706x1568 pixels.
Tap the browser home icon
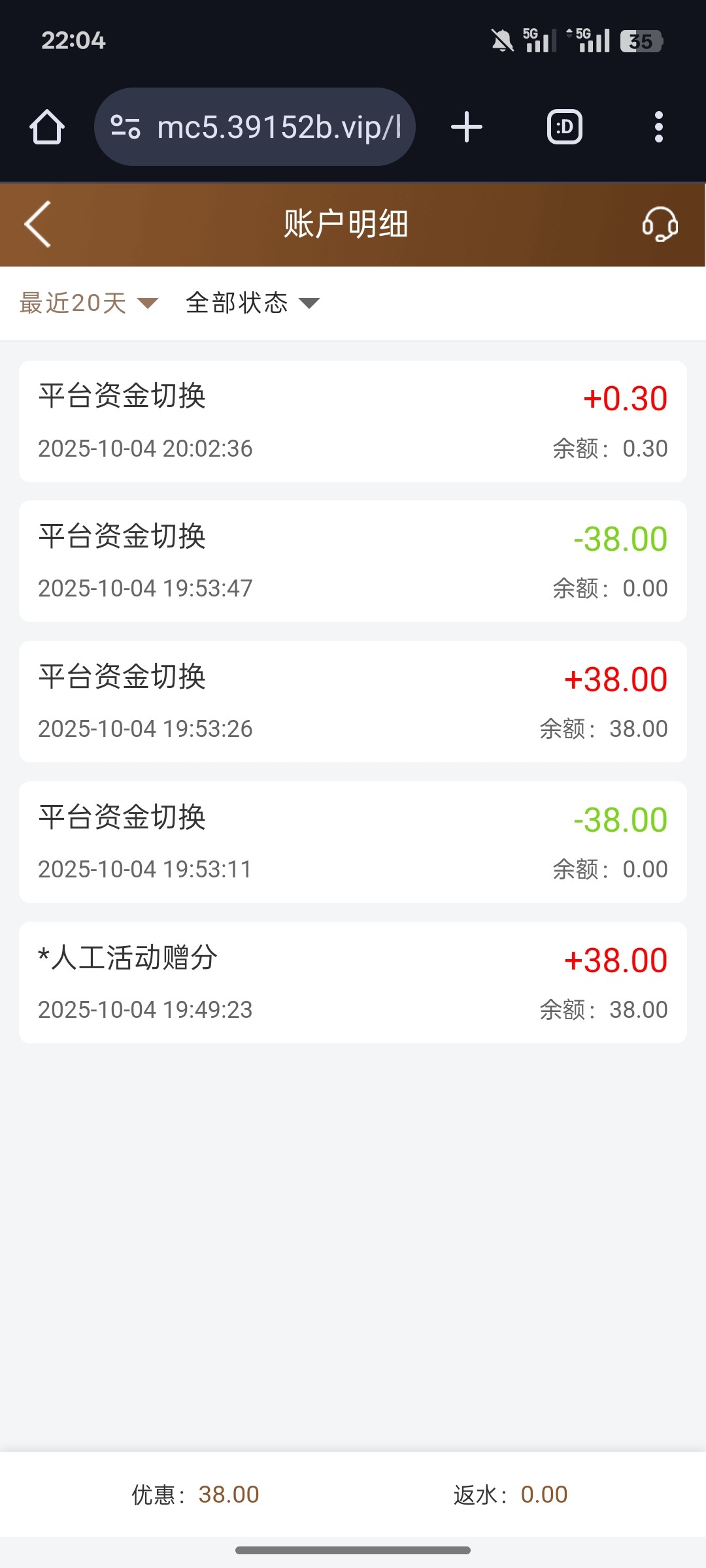point(47,127)
